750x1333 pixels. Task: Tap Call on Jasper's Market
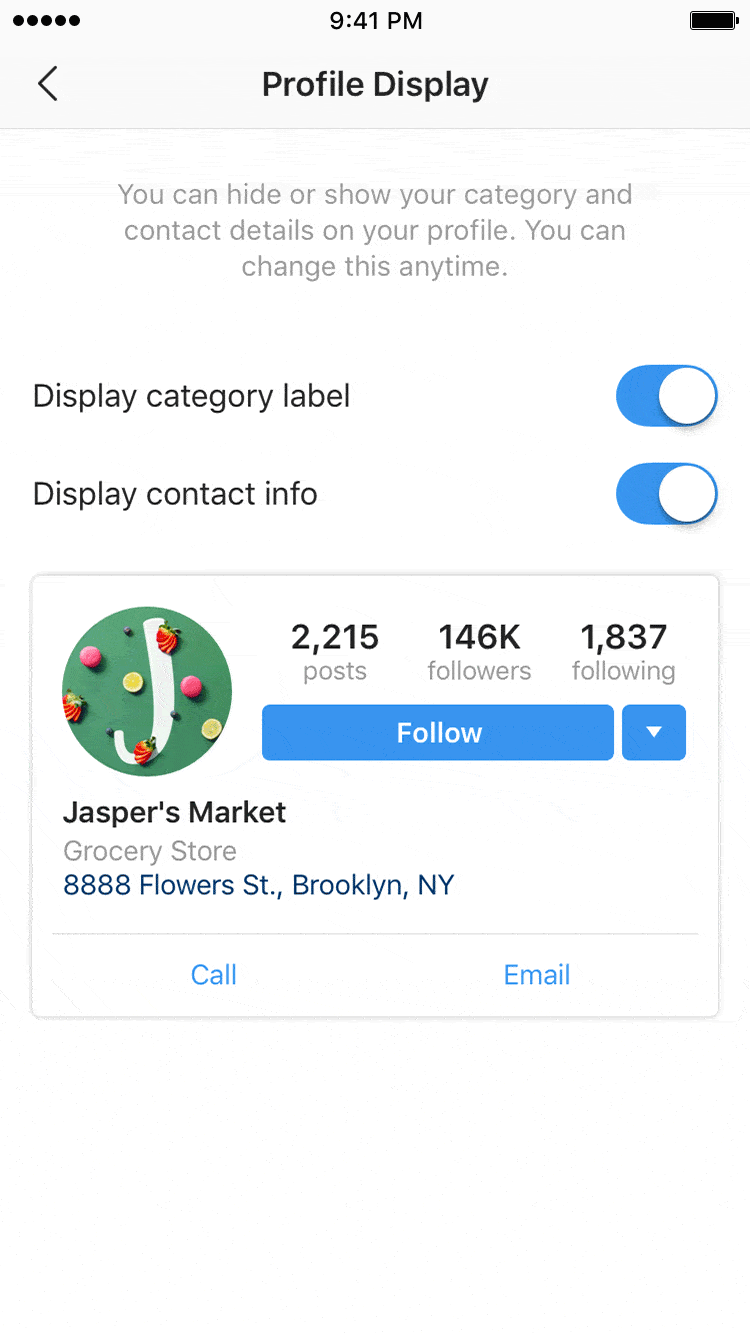pos(214,975)
